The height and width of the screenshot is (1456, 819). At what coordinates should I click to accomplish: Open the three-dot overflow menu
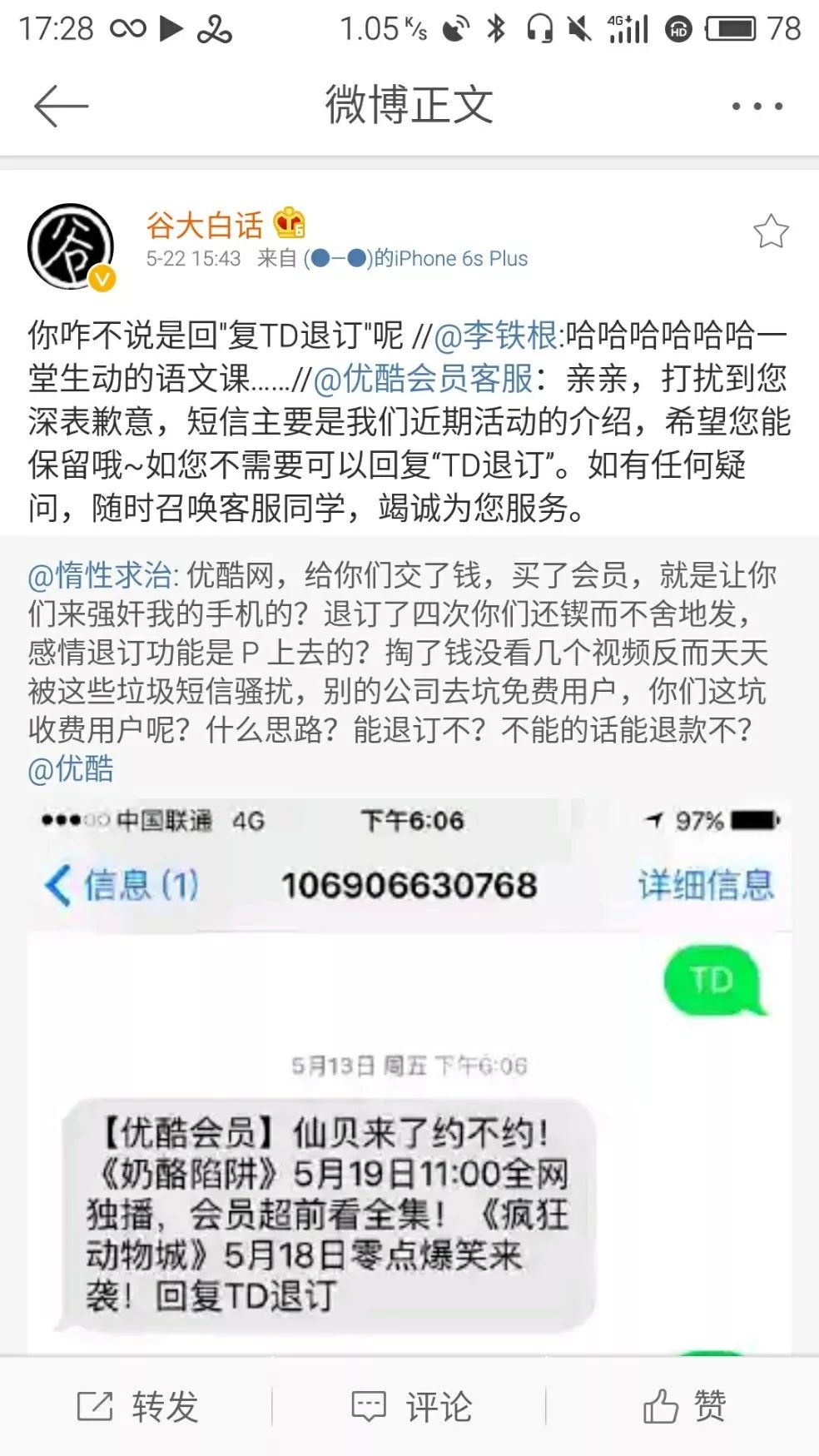click(x=757, y=106)
